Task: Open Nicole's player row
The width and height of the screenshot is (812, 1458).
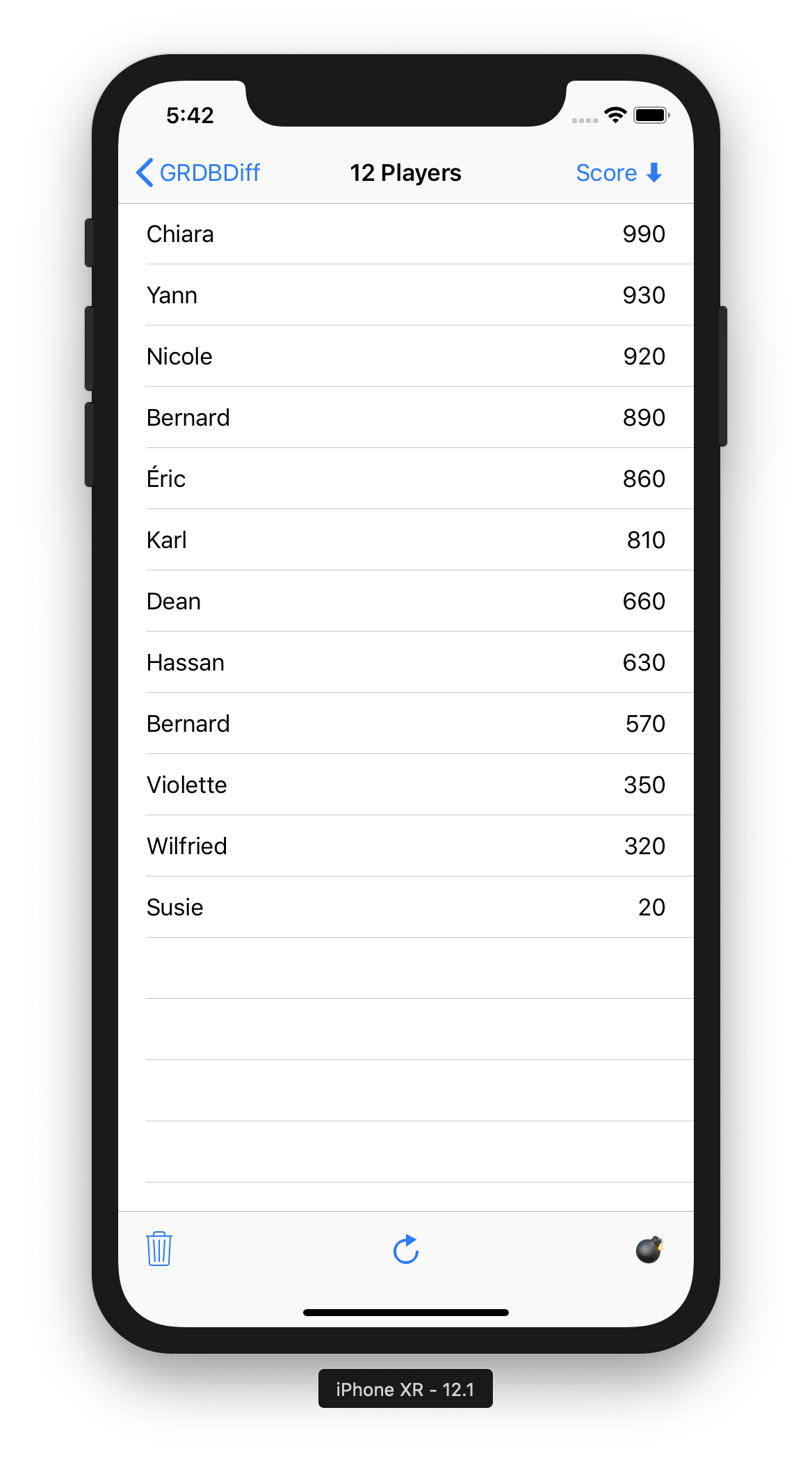Action: (406, 356)
